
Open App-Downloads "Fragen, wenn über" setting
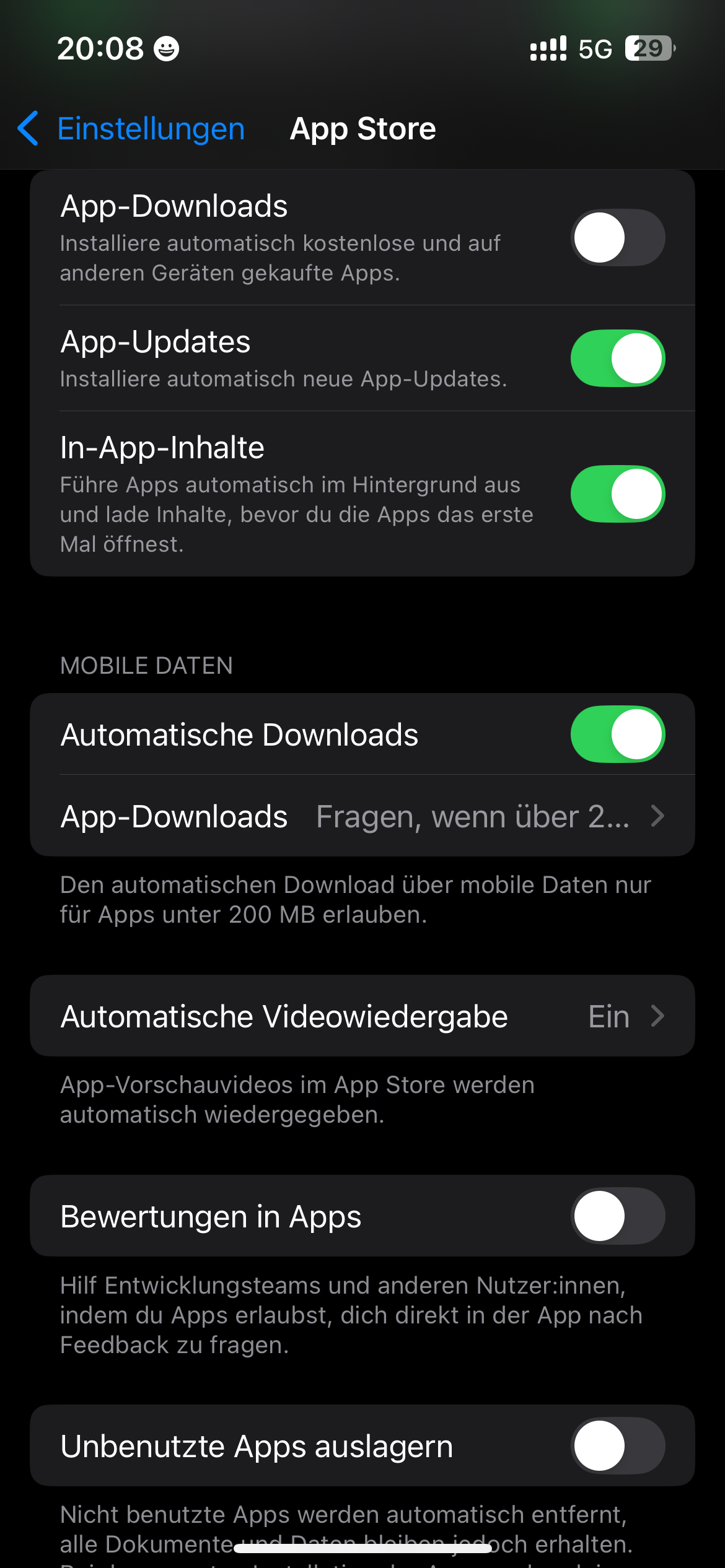[362, 816]
